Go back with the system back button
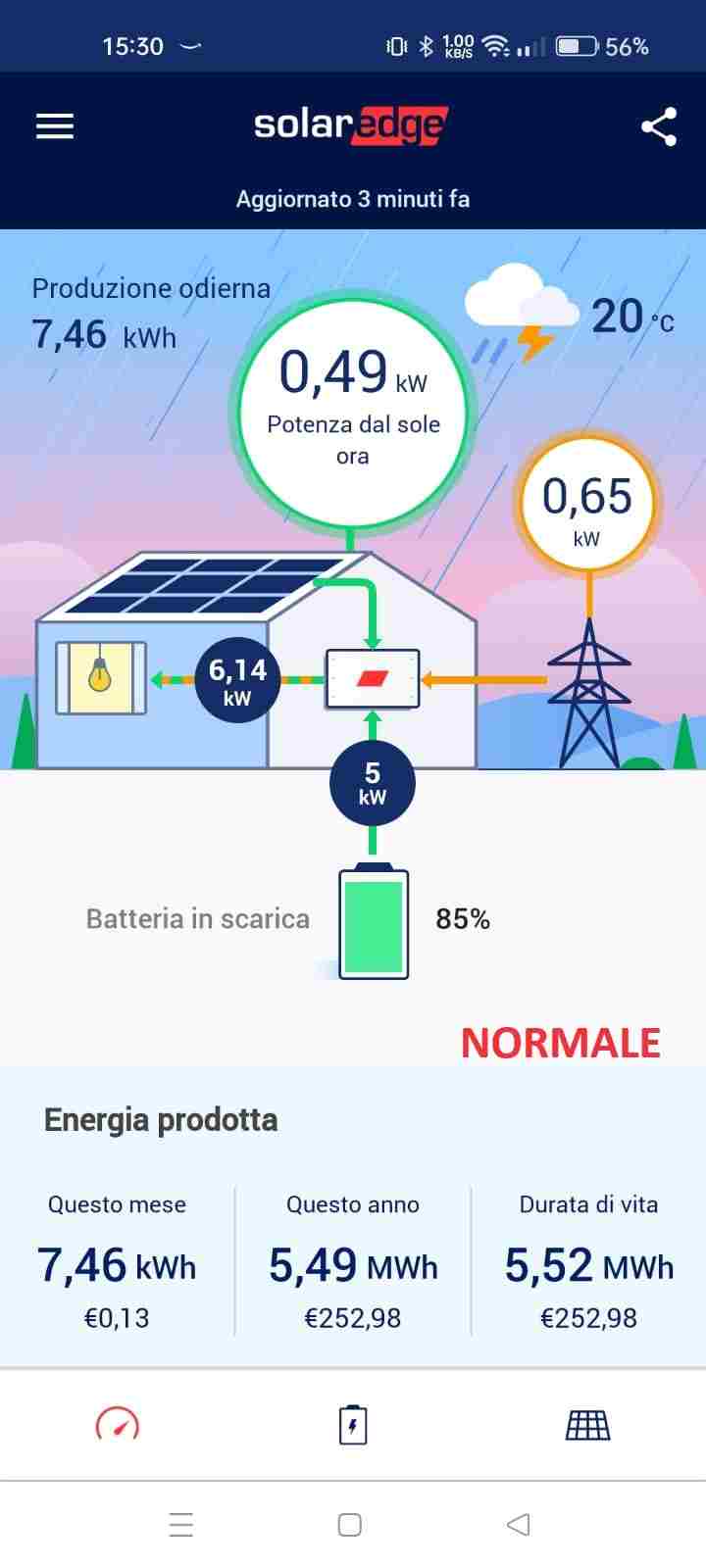 click(x=519, y=1524)
